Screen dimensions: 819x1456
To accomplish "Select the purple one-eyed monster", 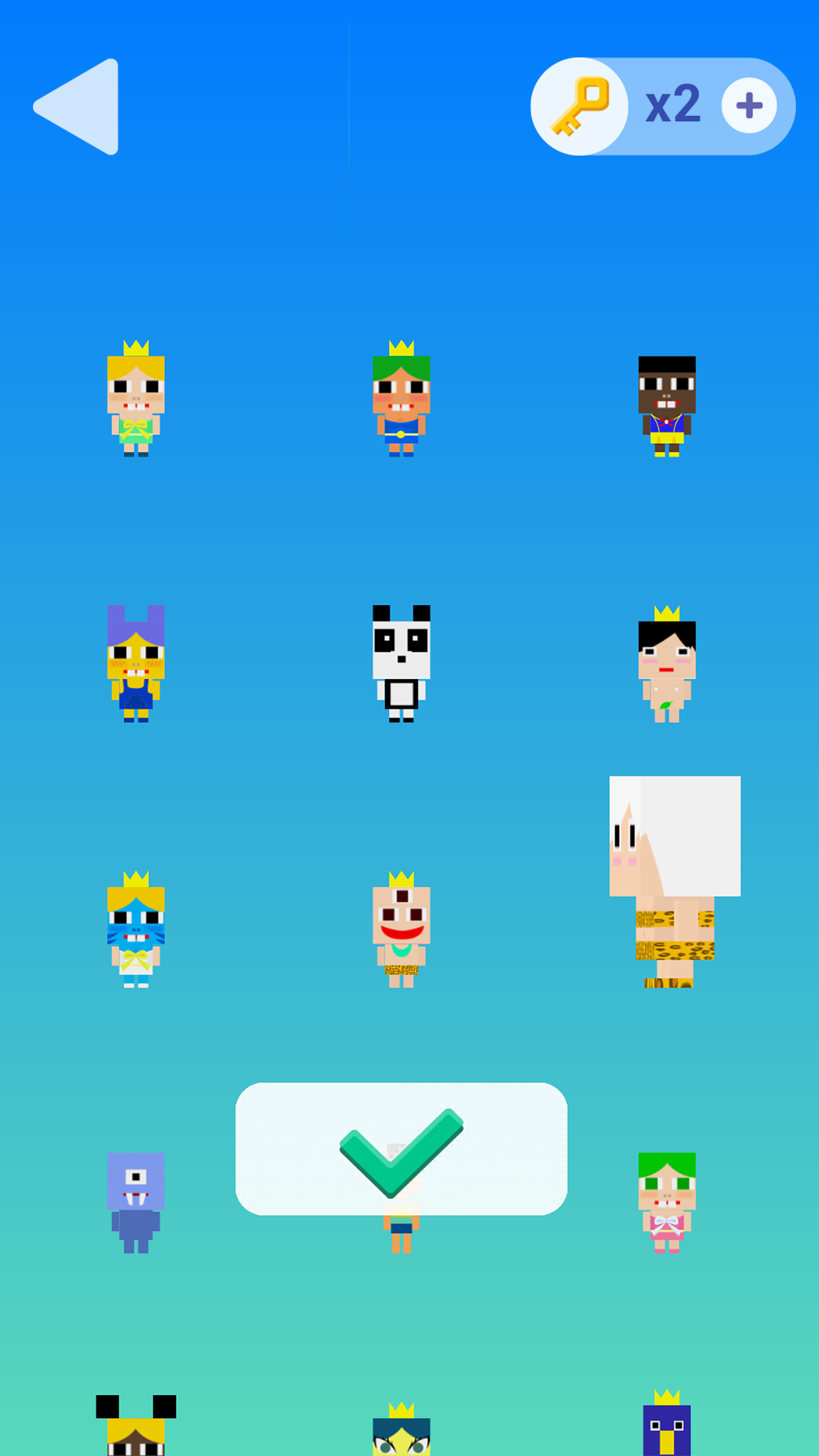I will tap(136, 1203).
